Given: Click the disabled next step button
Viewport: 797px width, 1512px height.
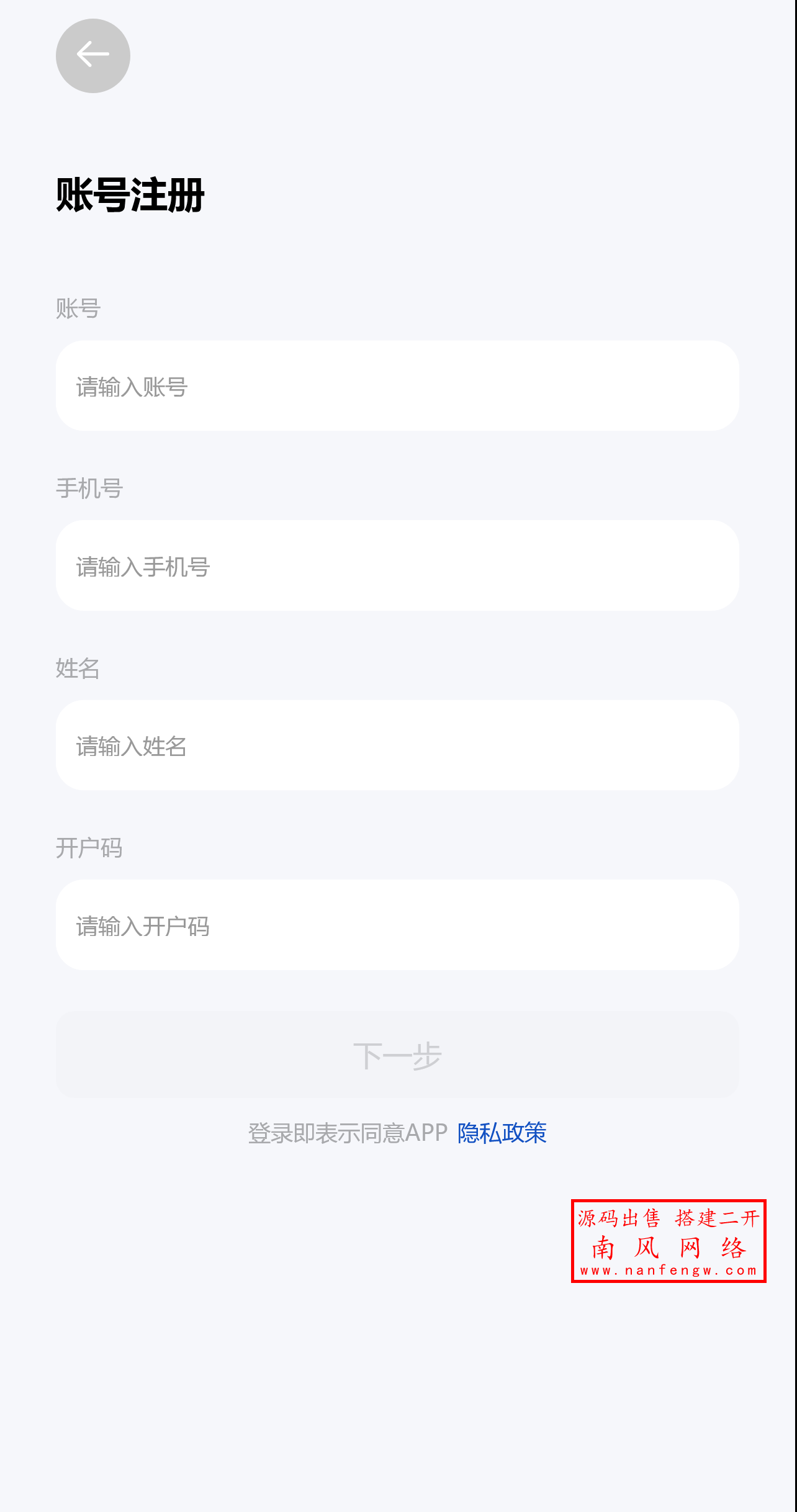Looking at the screenshot, I should pyautogui.click(x=397, y=1054).
